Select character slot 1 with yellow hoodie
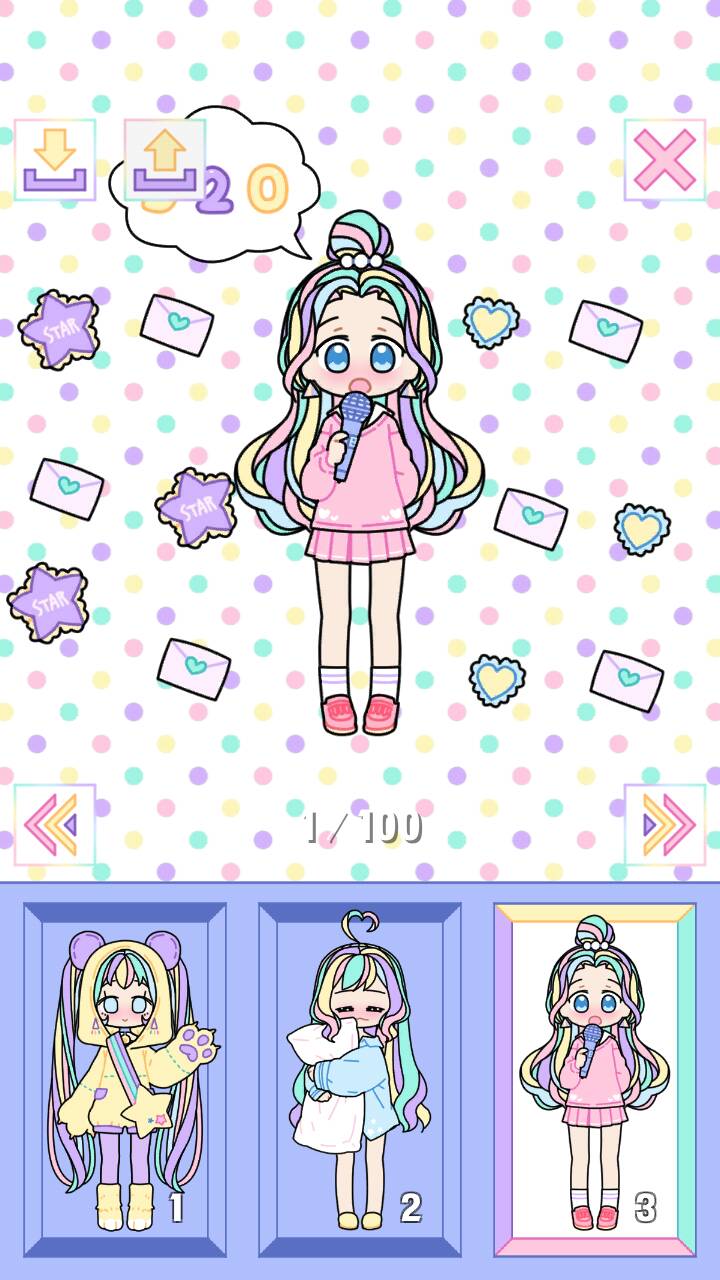The width and height of the screenshot is (720, 1280). click(x=125, y=1080)
